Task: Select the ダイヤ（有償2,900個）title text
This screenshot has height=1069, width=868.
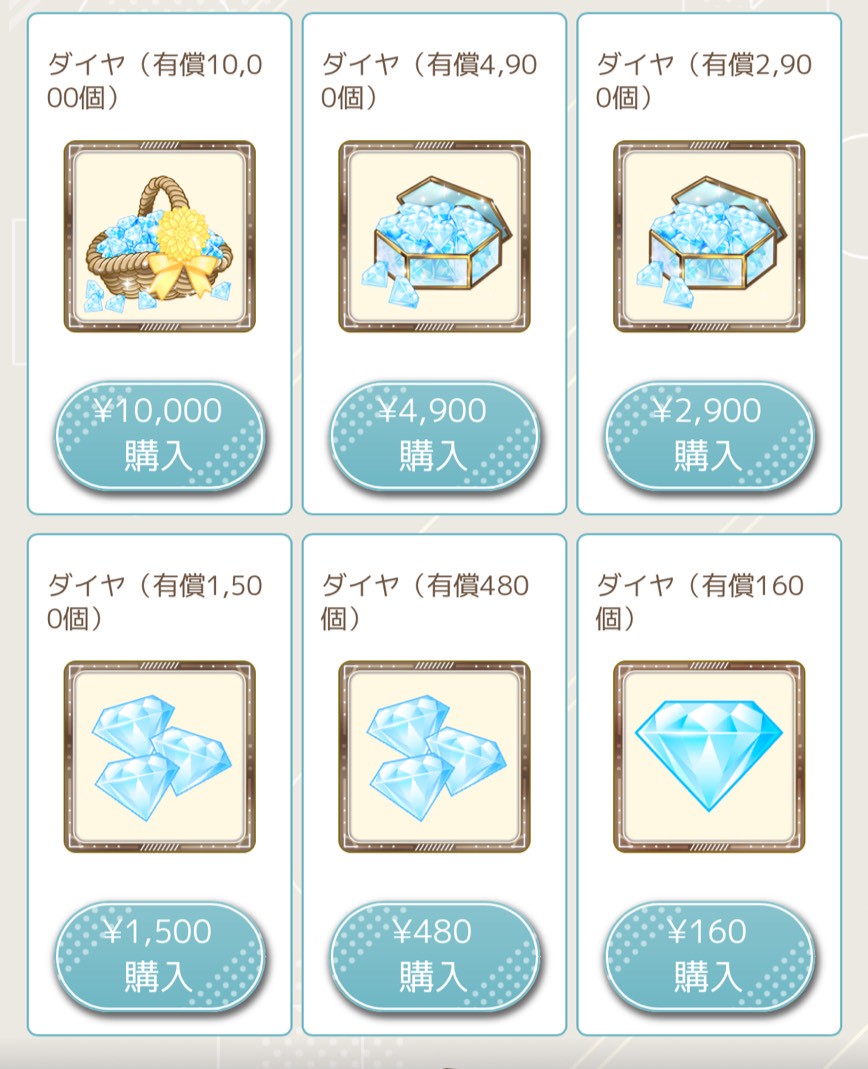Action: [x=704, y=77]
